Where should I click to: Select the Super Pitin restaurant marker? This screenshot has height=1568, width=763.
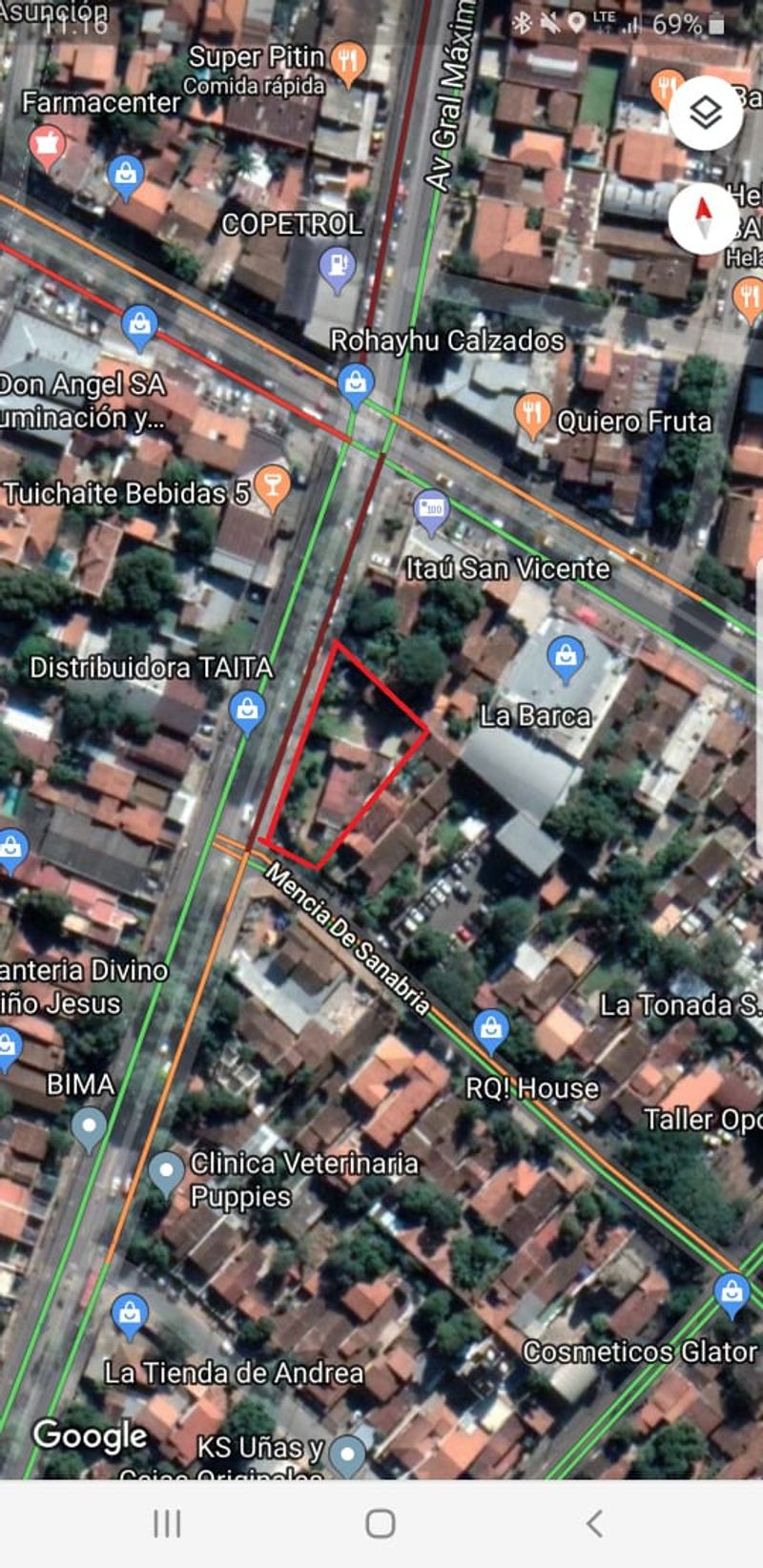click(x=349, y=62)
